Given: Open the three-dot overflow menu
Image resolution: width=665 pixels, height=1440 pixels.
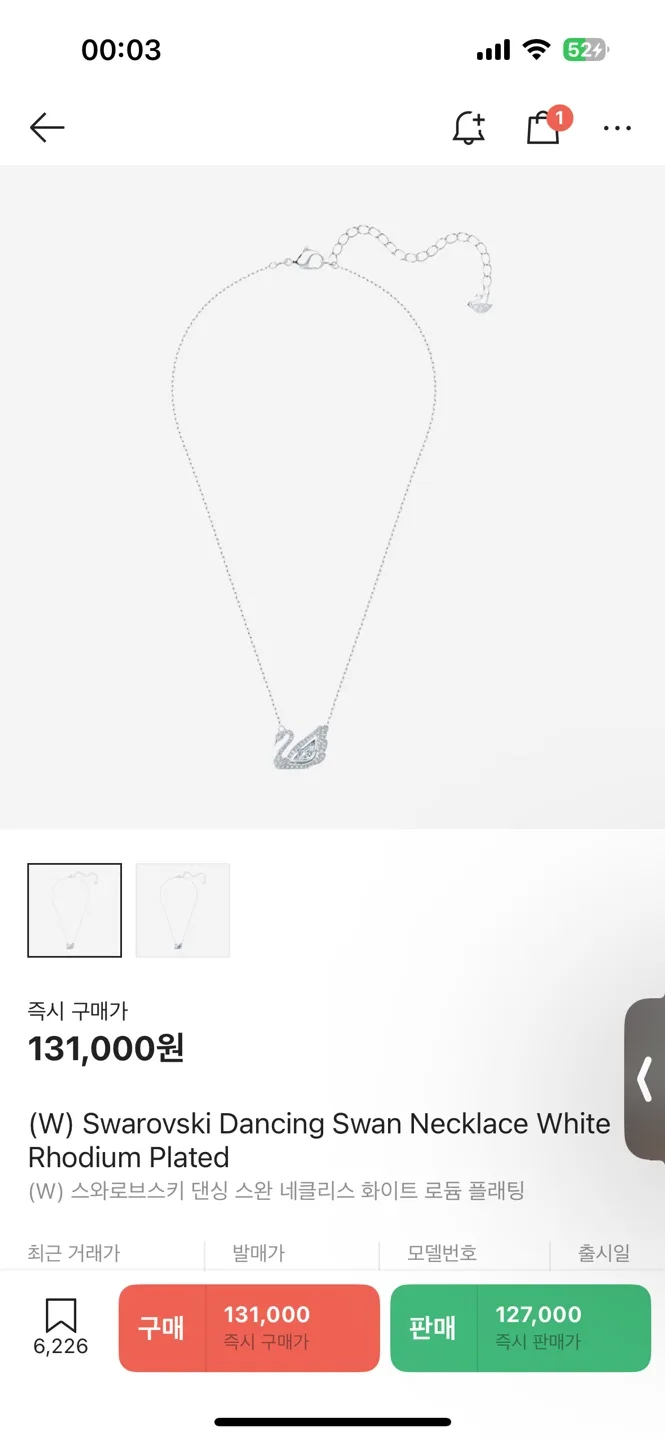Looking at the screenshot, I should tap(617, 128).
